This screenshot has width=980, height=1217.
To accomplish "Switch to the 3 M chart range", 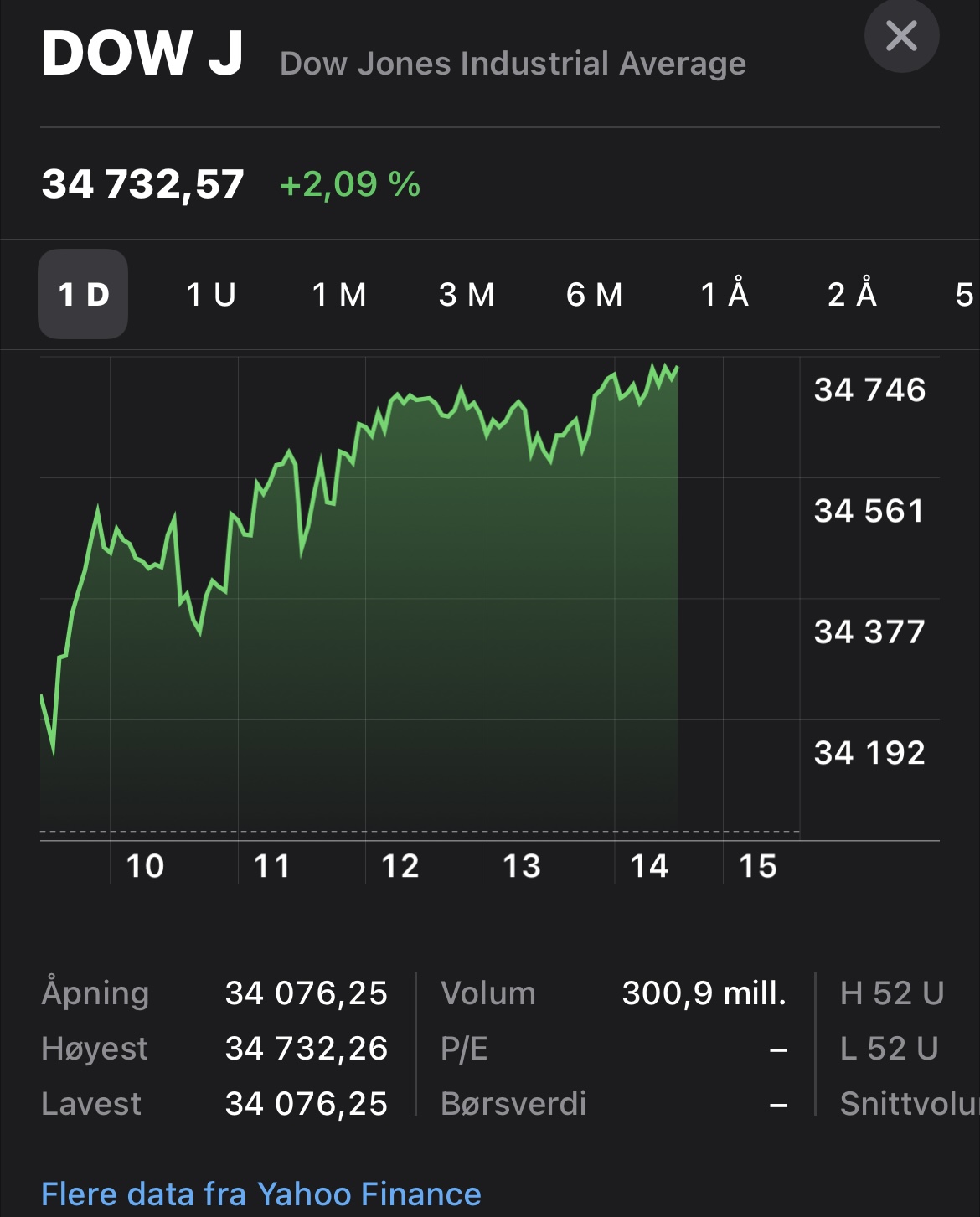I will click(467, 294).
